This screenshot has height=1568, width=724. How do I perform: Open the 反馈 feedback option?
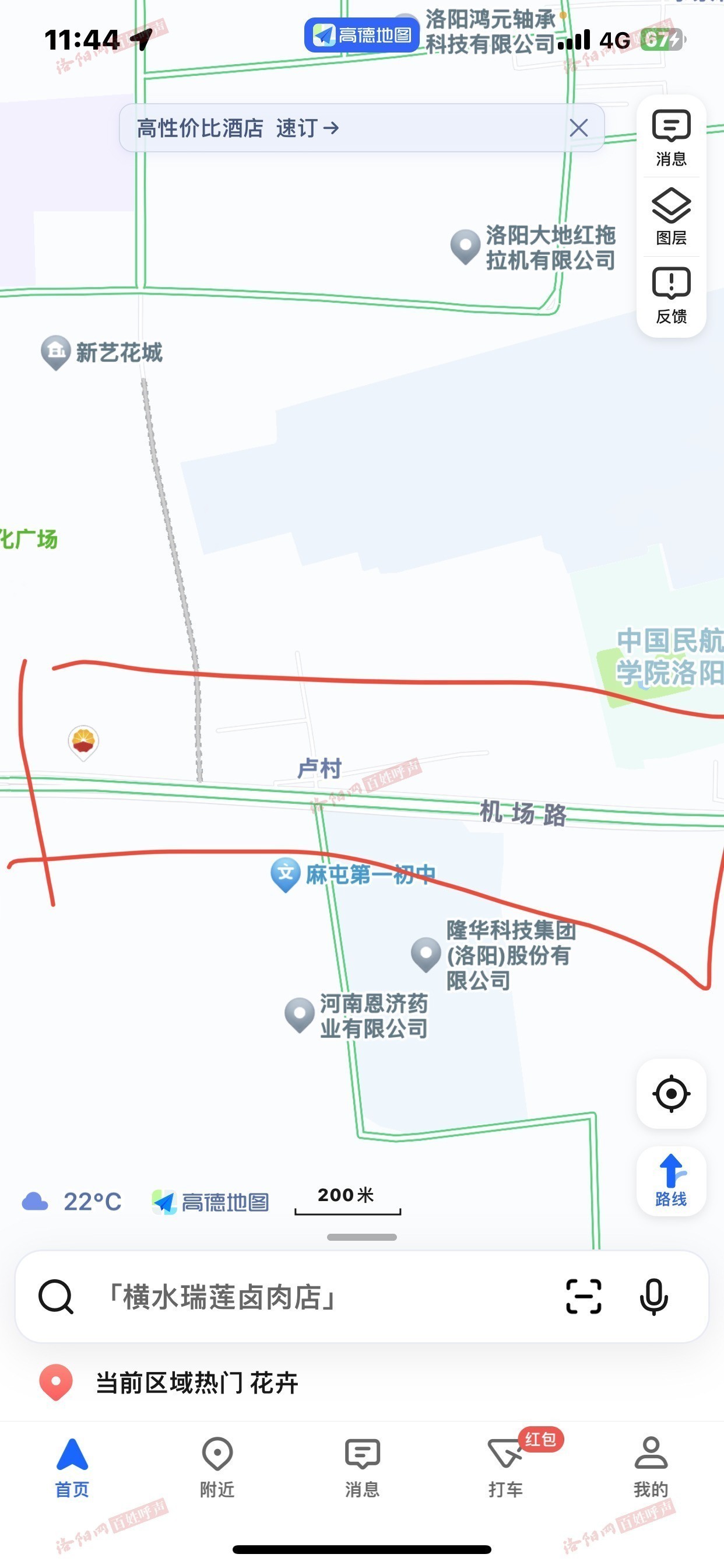tap(670, 296)
